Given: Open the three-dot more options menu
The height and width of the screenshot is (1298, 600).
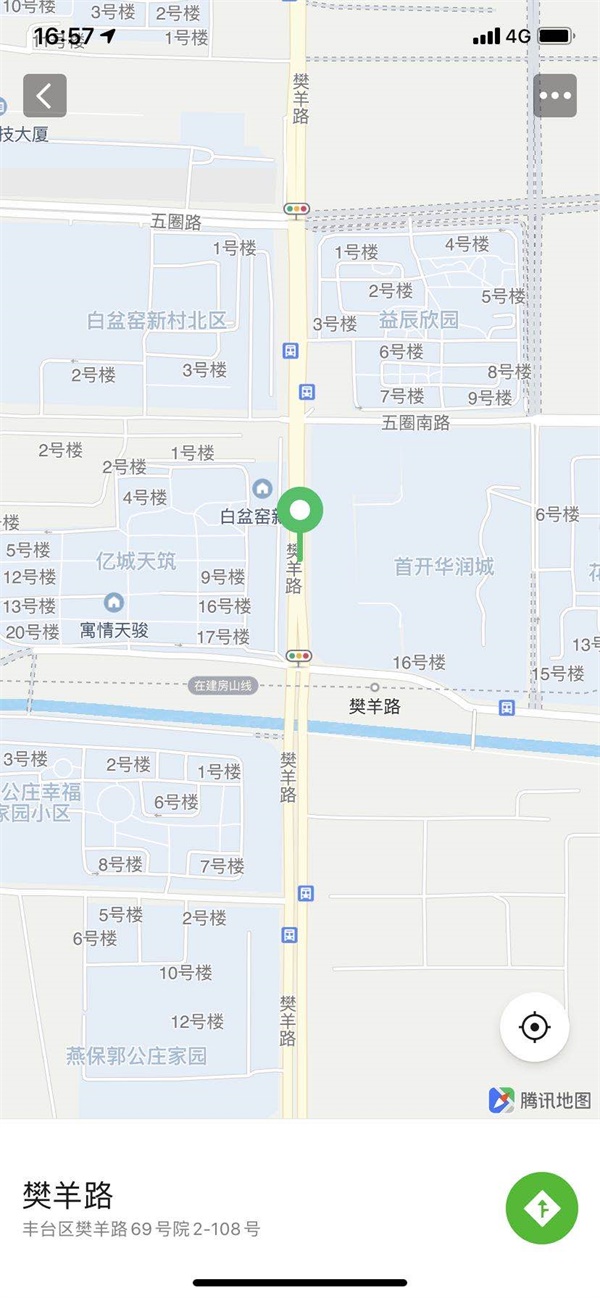Looking at the screenshot, I should 554,96.
